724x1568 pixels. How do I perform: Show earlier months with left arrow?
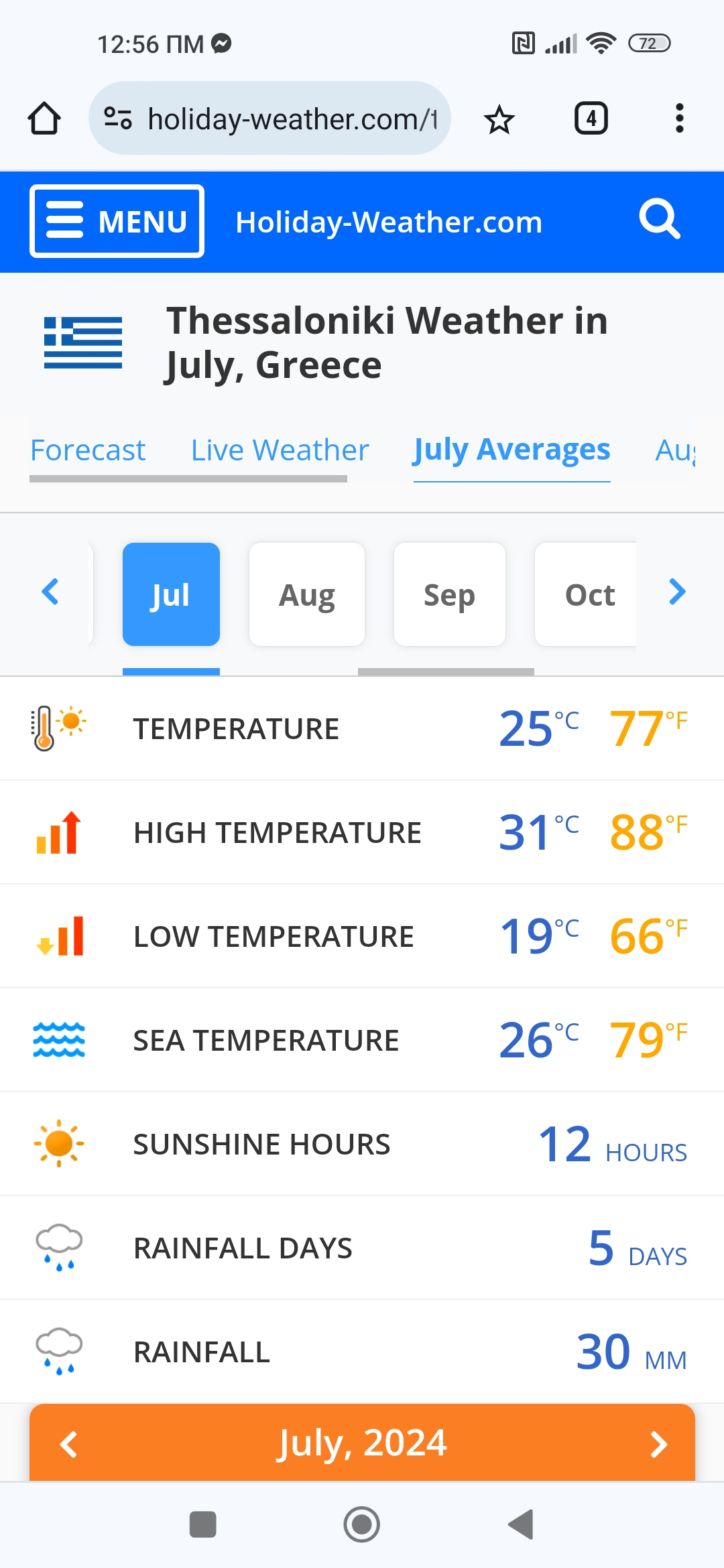pos(50,592)
